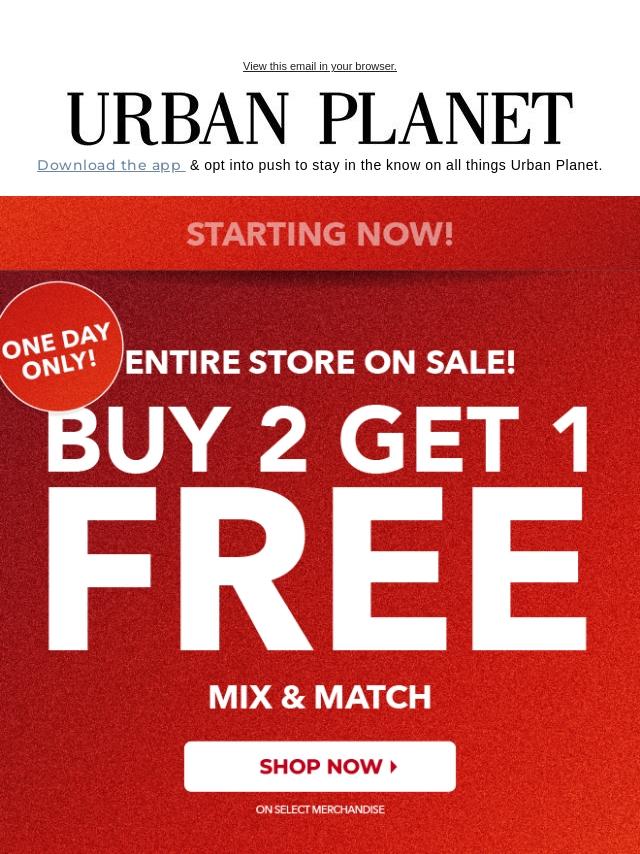Follow the 'Download the app' link
Image resolution: width=640 pixels, height=854 pixels.
110,165
